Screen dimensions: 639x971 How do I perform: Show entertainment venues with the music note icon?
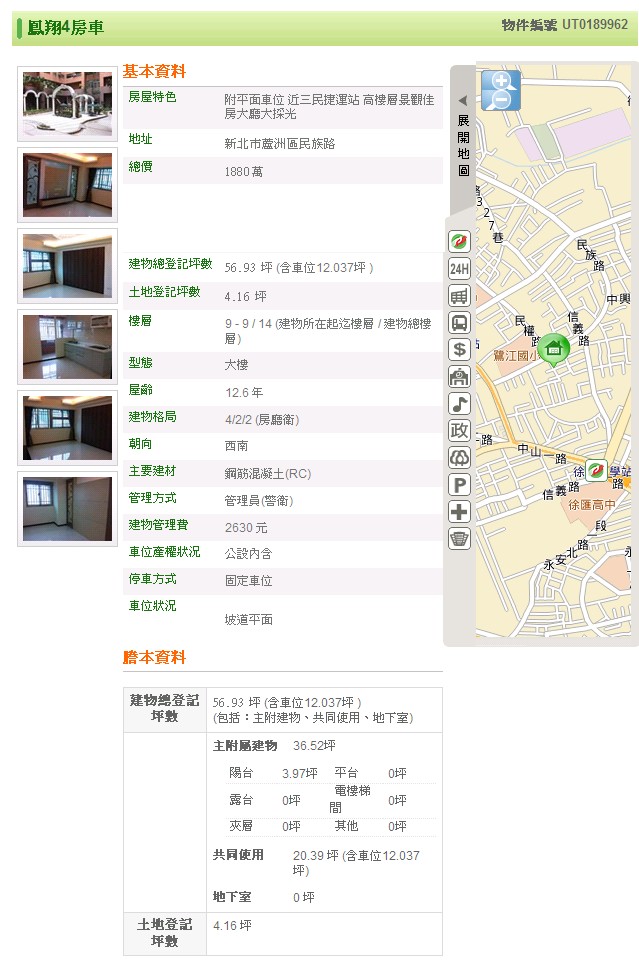click(459, 404)
